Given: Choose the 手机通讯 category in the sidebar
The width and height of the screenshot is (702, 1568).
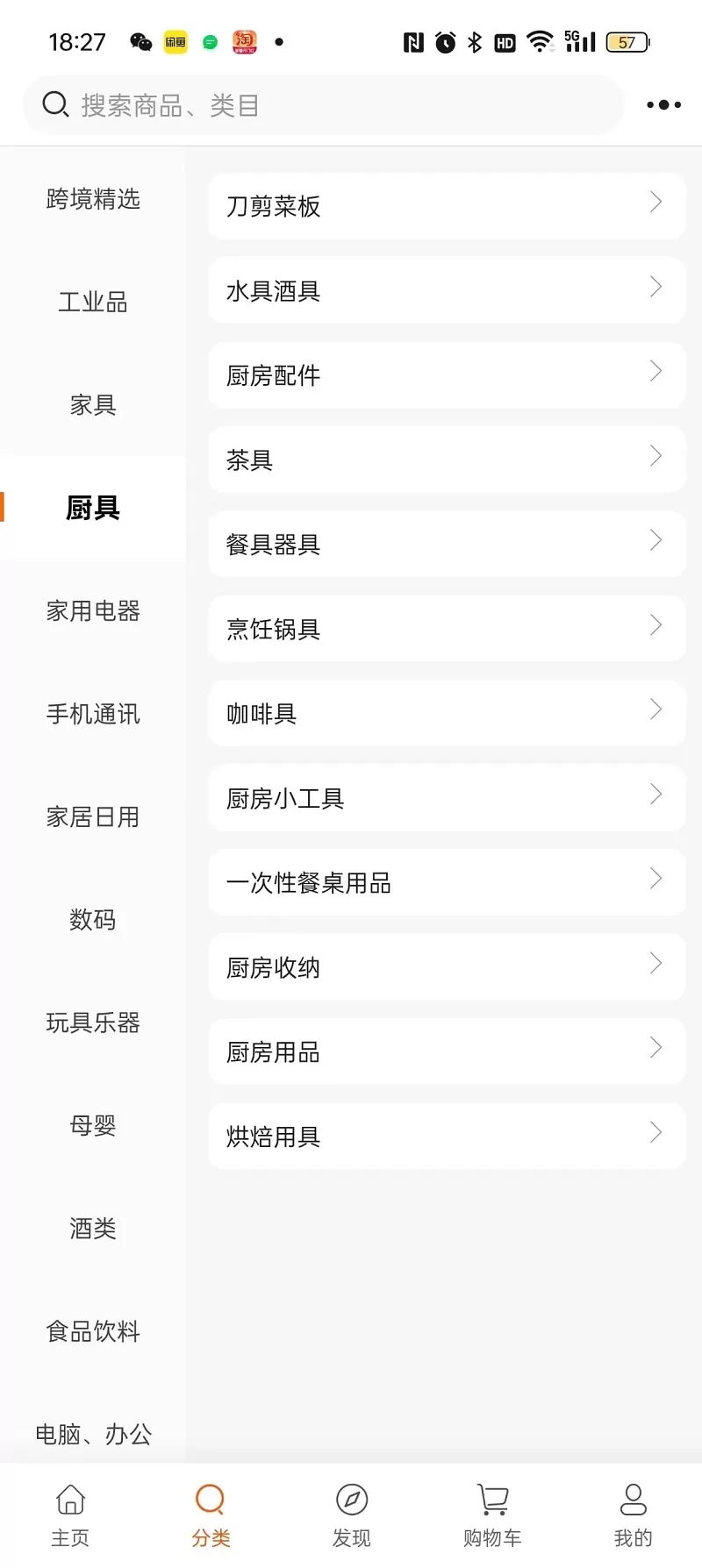Looking at the screenshot, I should click(93, 714).
